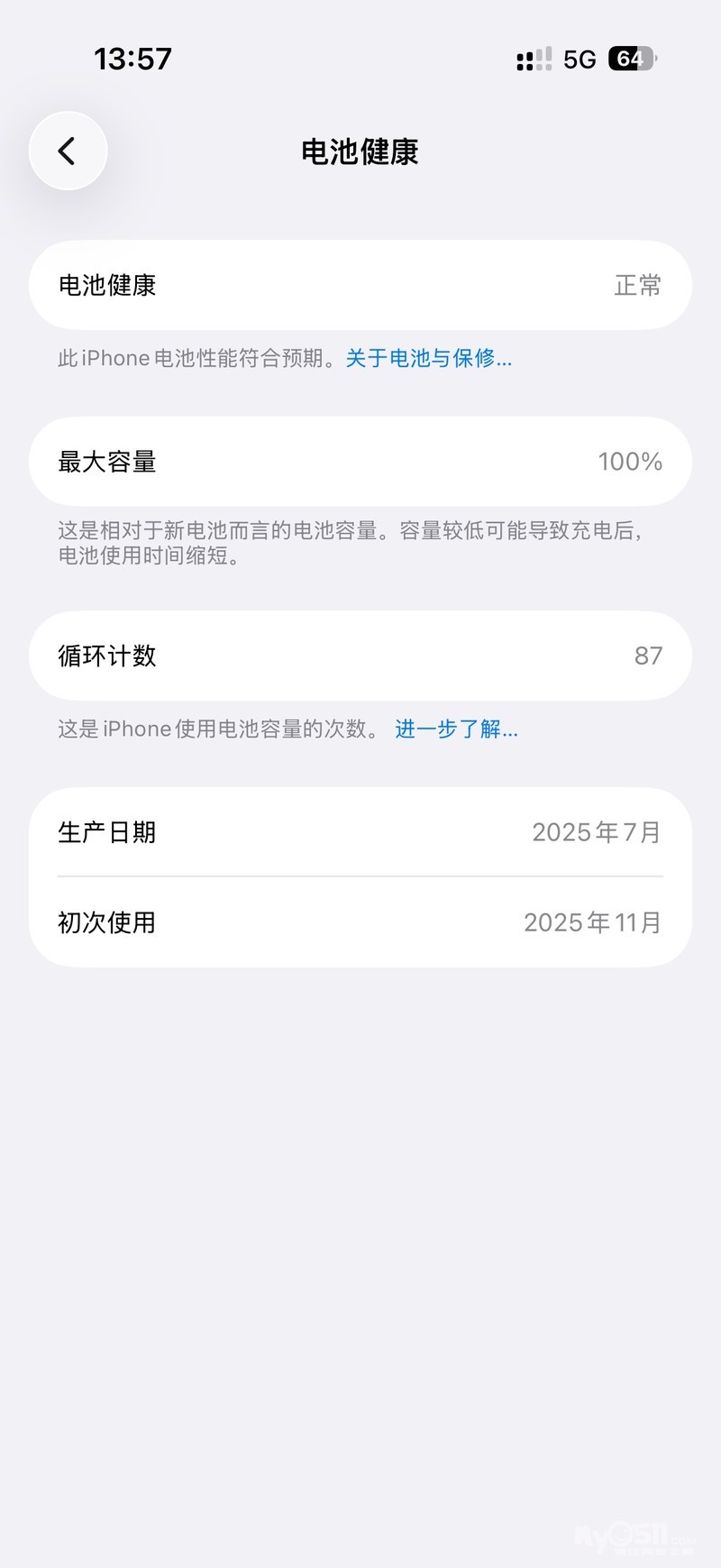Open the 进一步了解 link about cycle count
The image size is (721, 1568).
456,729
